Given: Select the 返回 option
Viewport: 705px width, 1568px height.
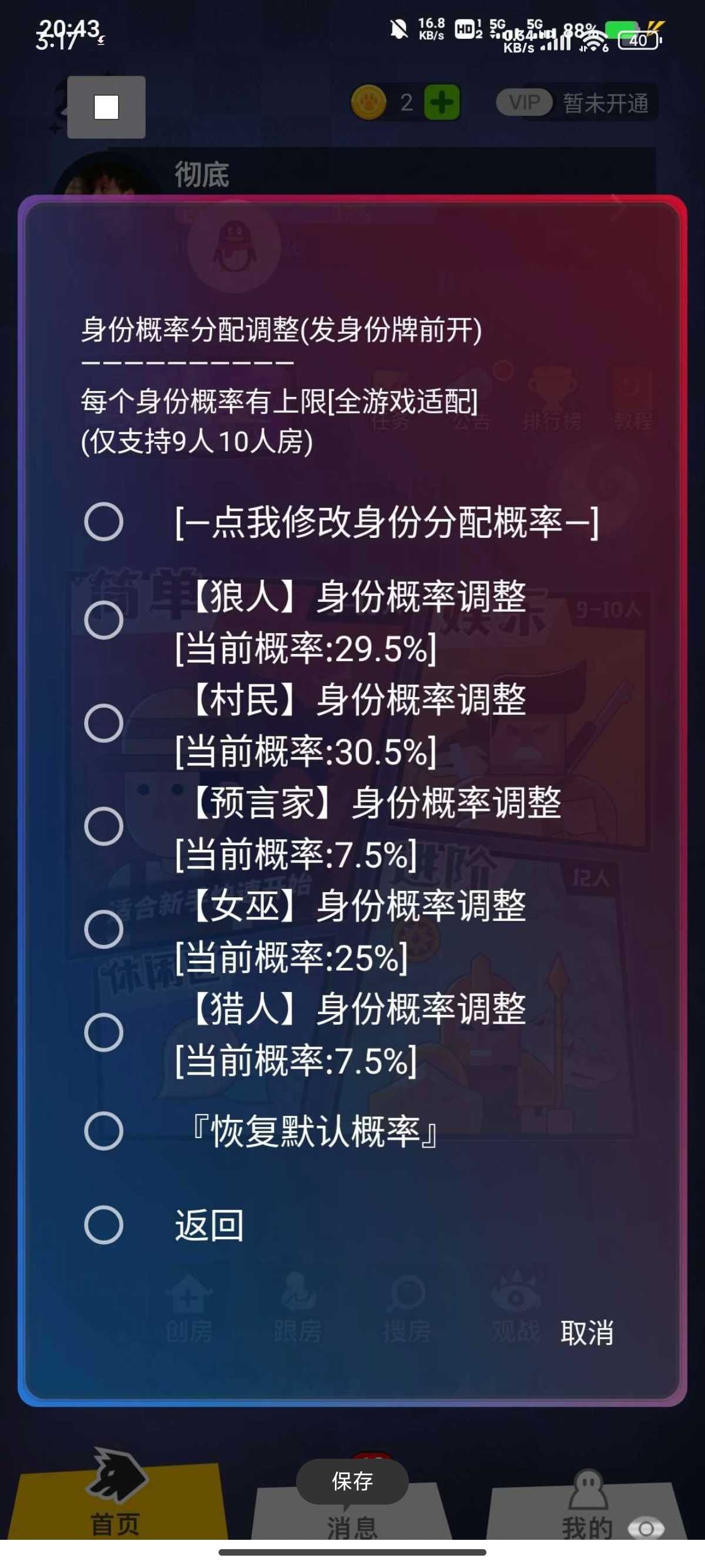Looking at the screenshot, I should (104, 1224).
